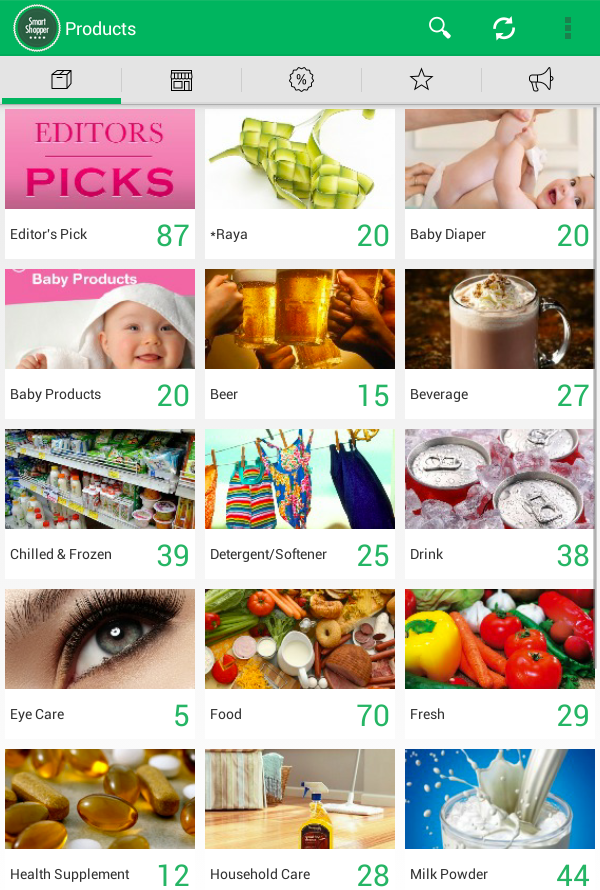Viewport: 600px width, 890px height.
Task: View the Drink category
Action: click(x=500, y=504)
